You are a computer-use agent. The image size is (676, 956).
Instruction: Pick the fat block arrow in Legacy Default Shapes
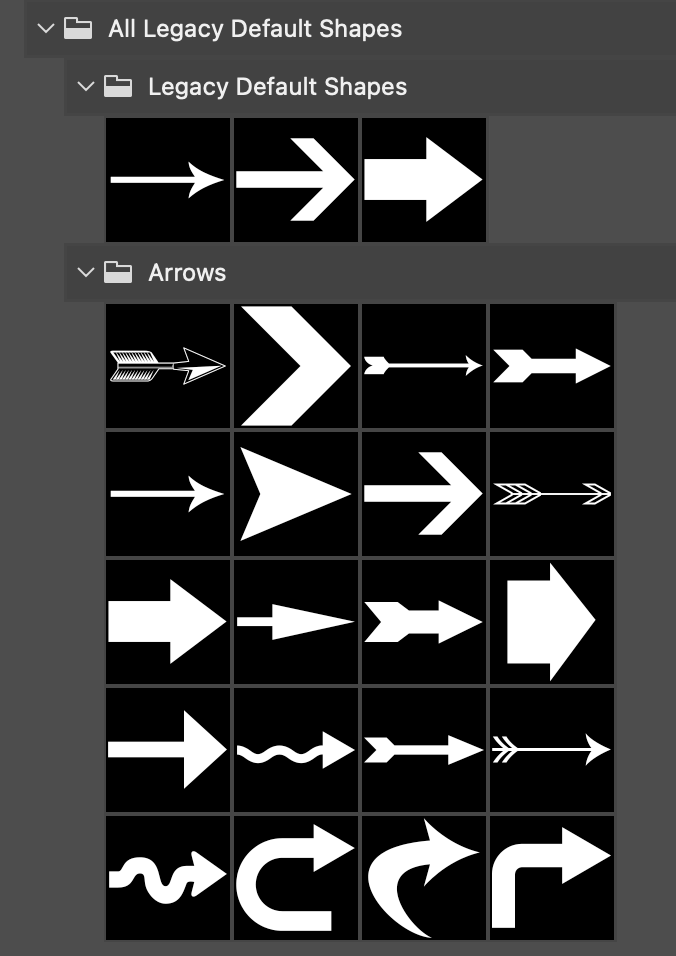pos(424,180)
